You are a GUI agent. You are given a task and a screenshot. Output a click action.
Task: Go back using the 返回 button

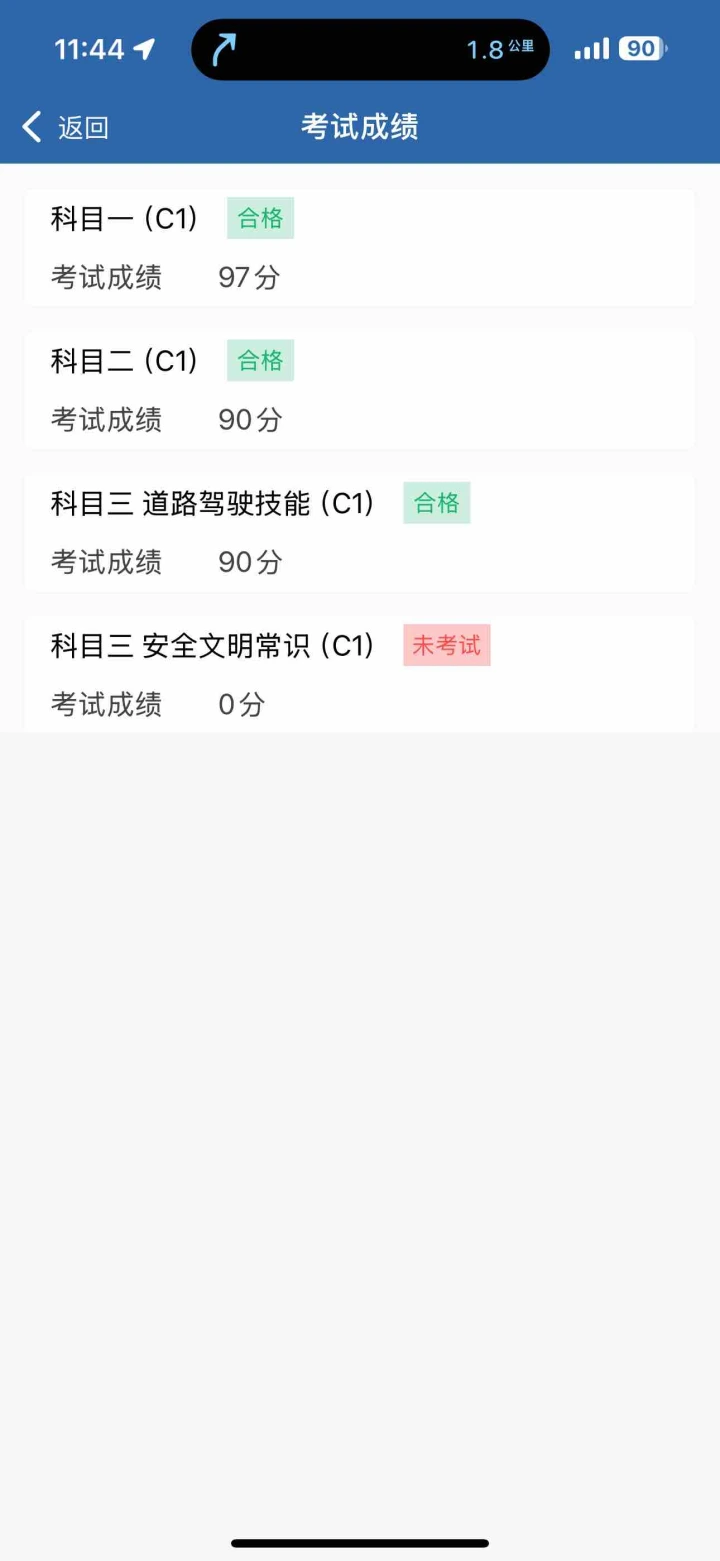[66, 127]
